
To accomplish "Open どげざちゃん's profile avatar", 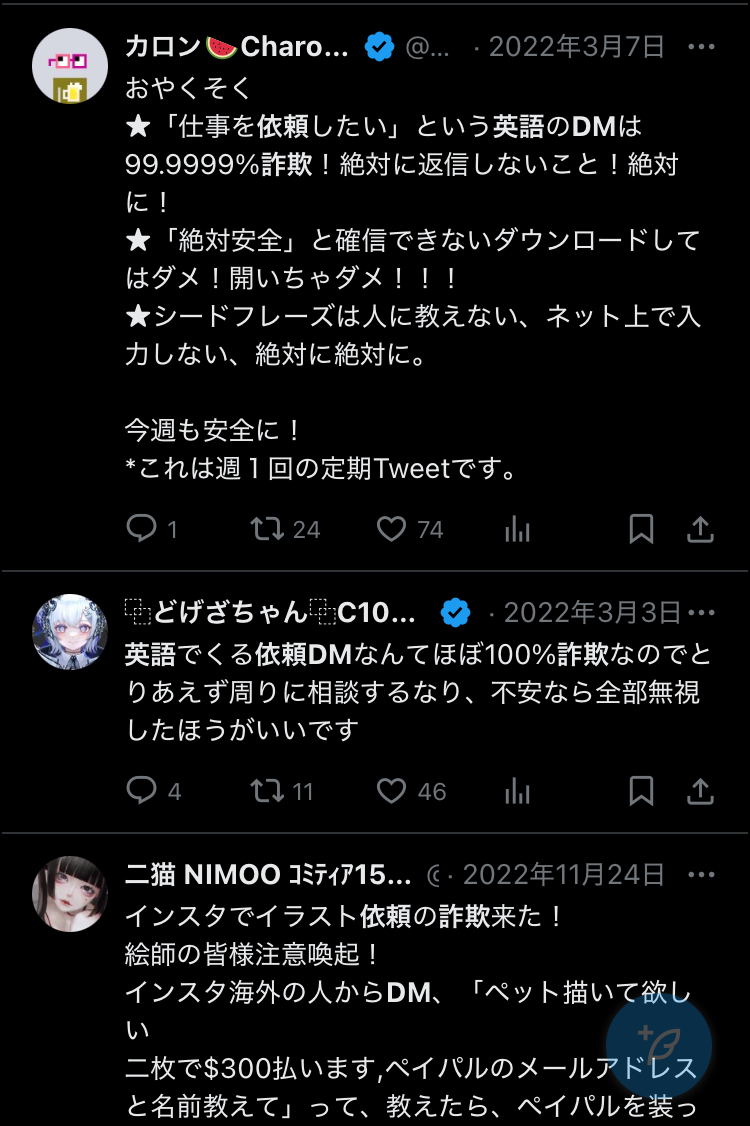I will point(70,632).
